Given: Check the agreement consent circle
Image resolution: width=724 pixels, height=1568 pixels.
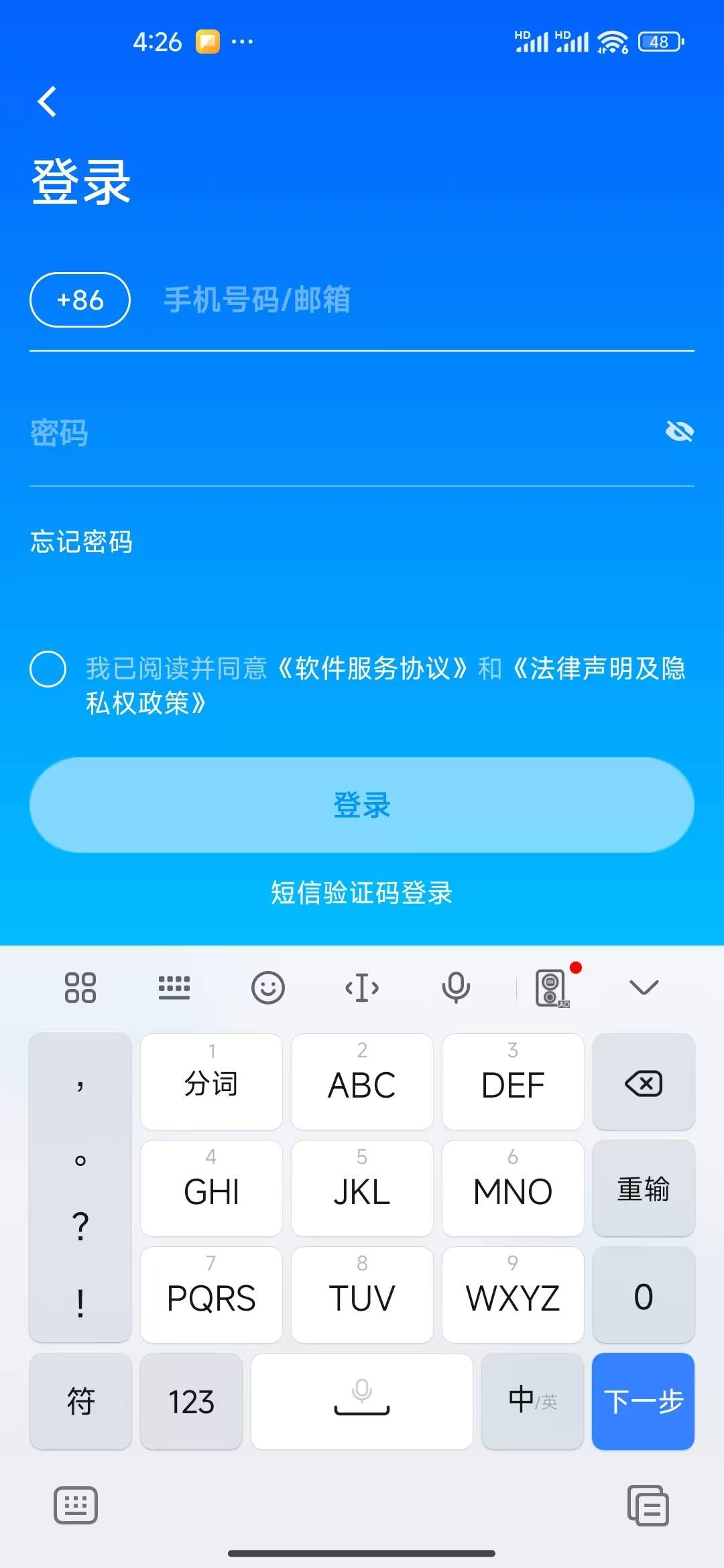Looking at the screenshot, I should pyautogui.click(x=48, y=669).
